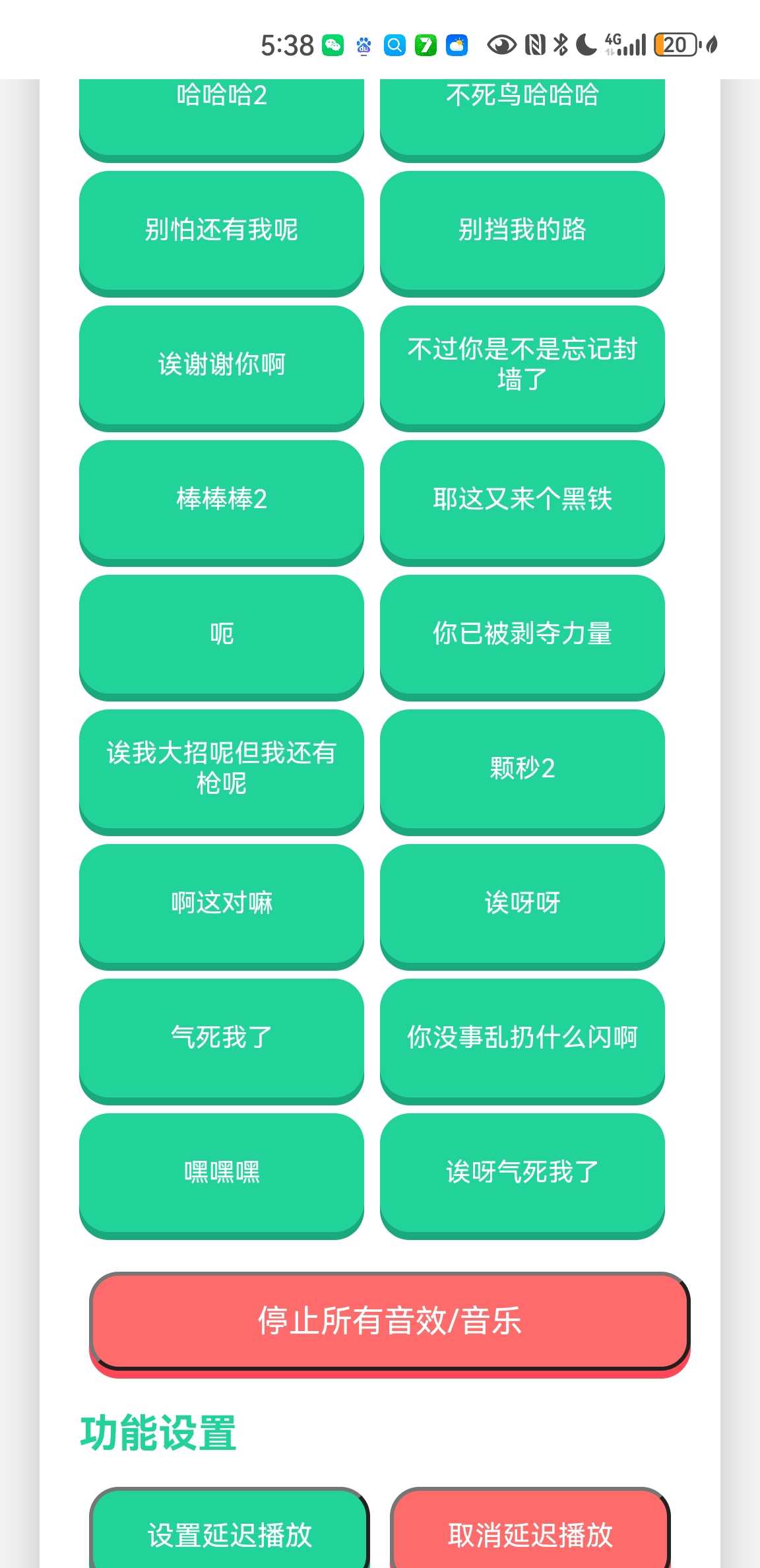Screen dimensions: 760x1568
Task: Stop all sounds with 停止所有音效/音乐
Action: pos(389,1322)
